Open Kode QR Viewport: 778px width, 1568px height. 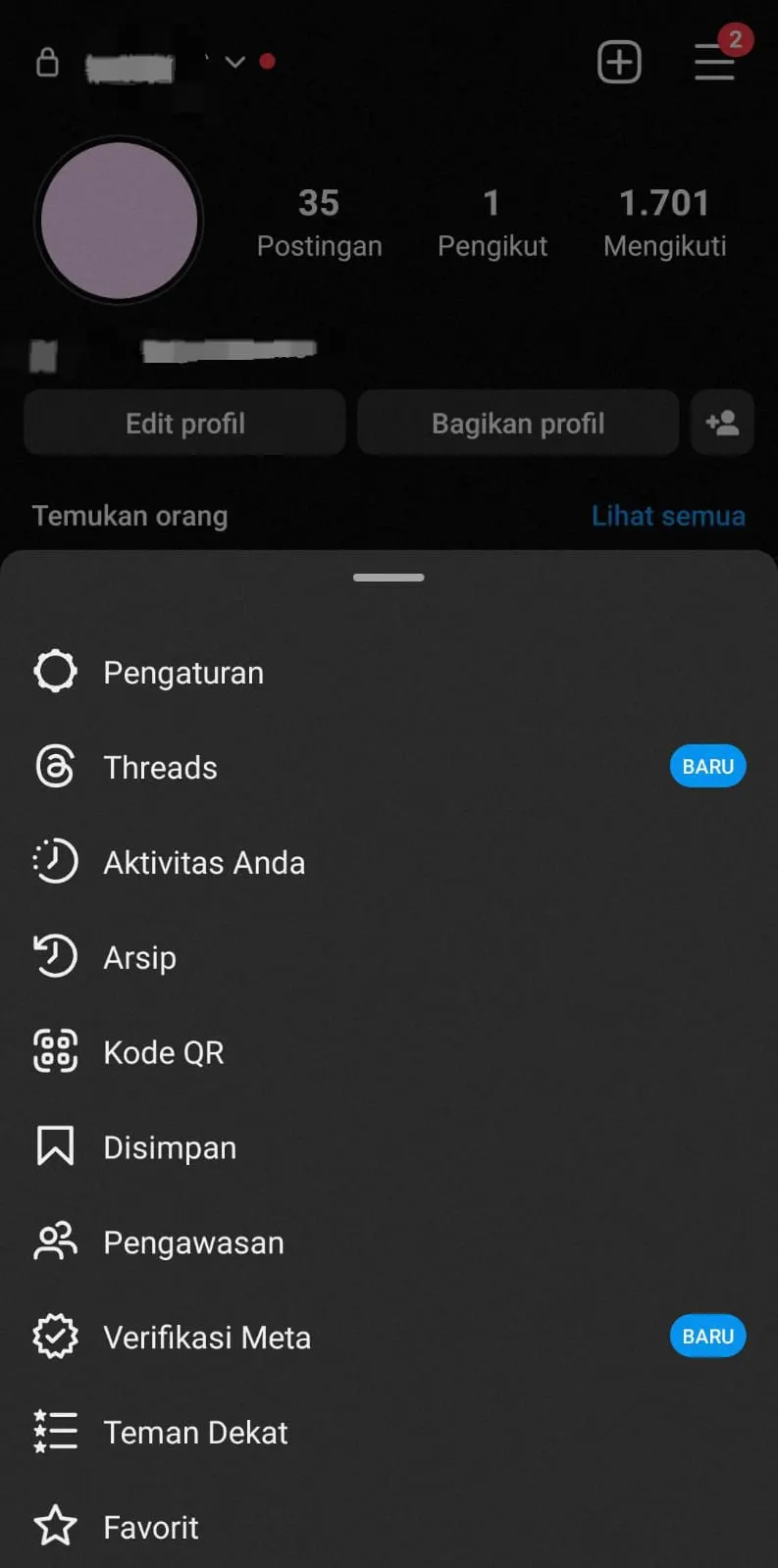(163, 1052)
